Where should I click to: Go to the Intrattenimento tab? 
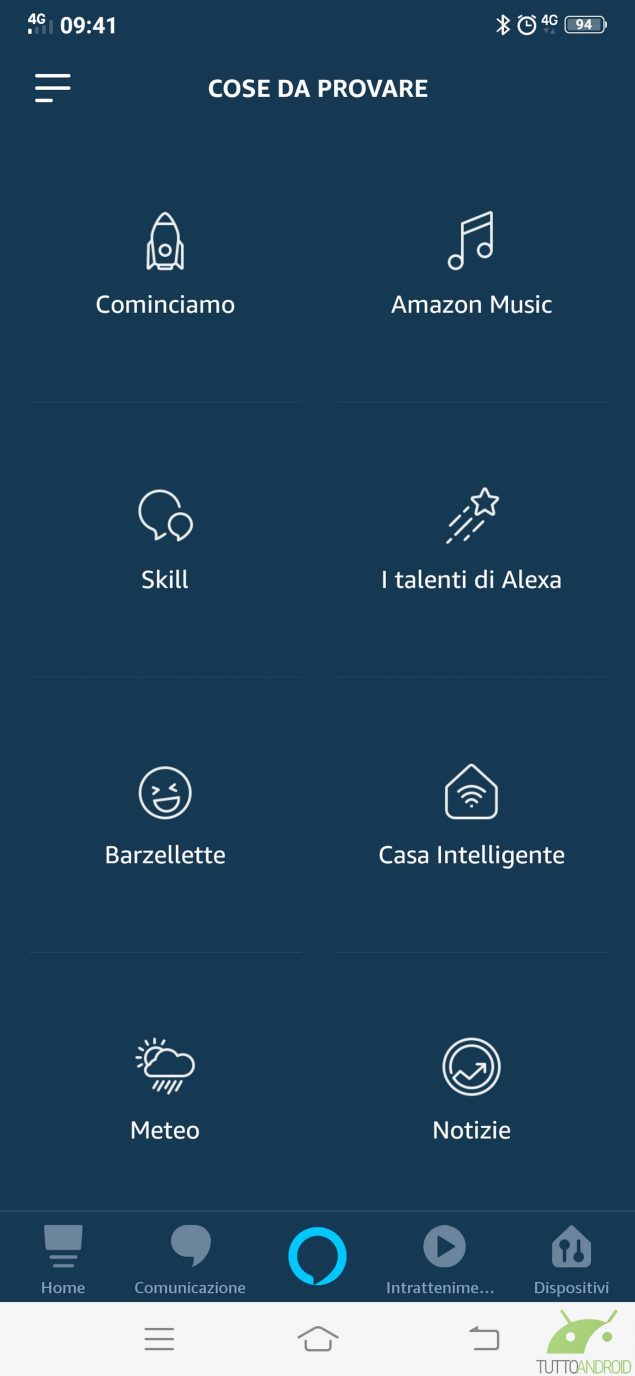pos(441,1258)
